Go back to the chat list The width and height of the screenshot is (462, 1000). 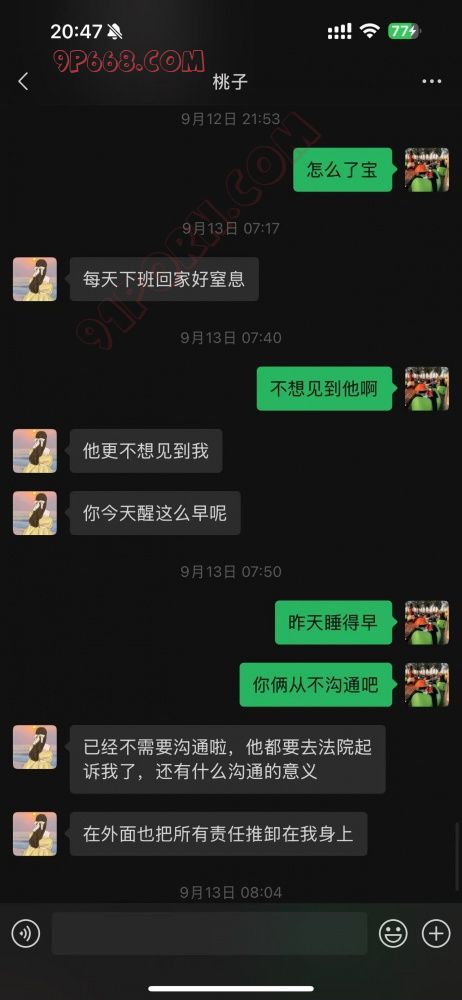click(x=24, y=81)
